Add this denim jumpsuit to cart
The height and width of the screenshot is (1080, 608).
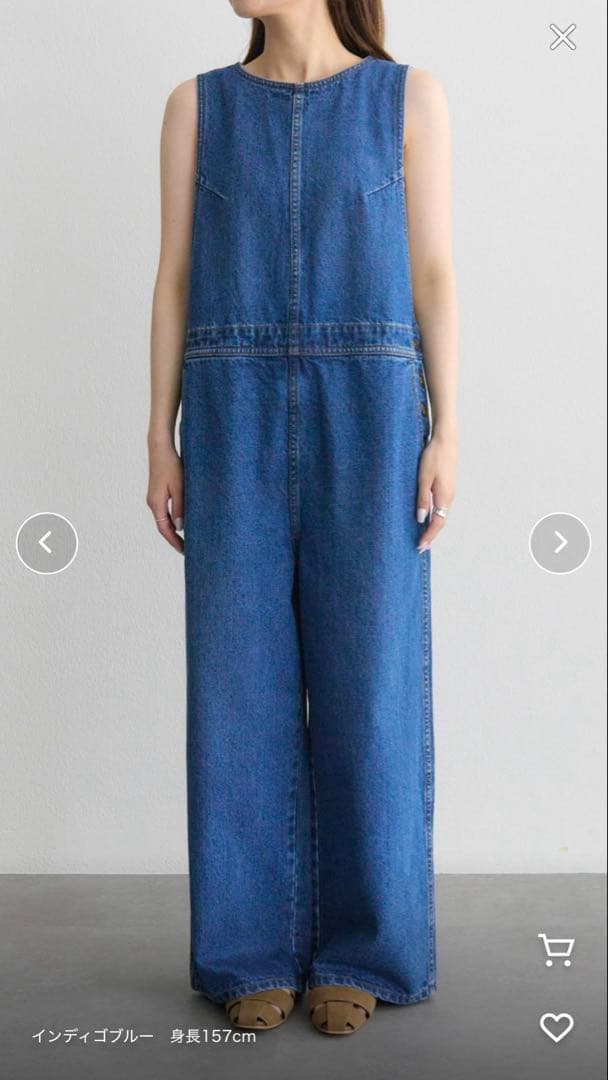pyautogui.click(x=555, y=949)
